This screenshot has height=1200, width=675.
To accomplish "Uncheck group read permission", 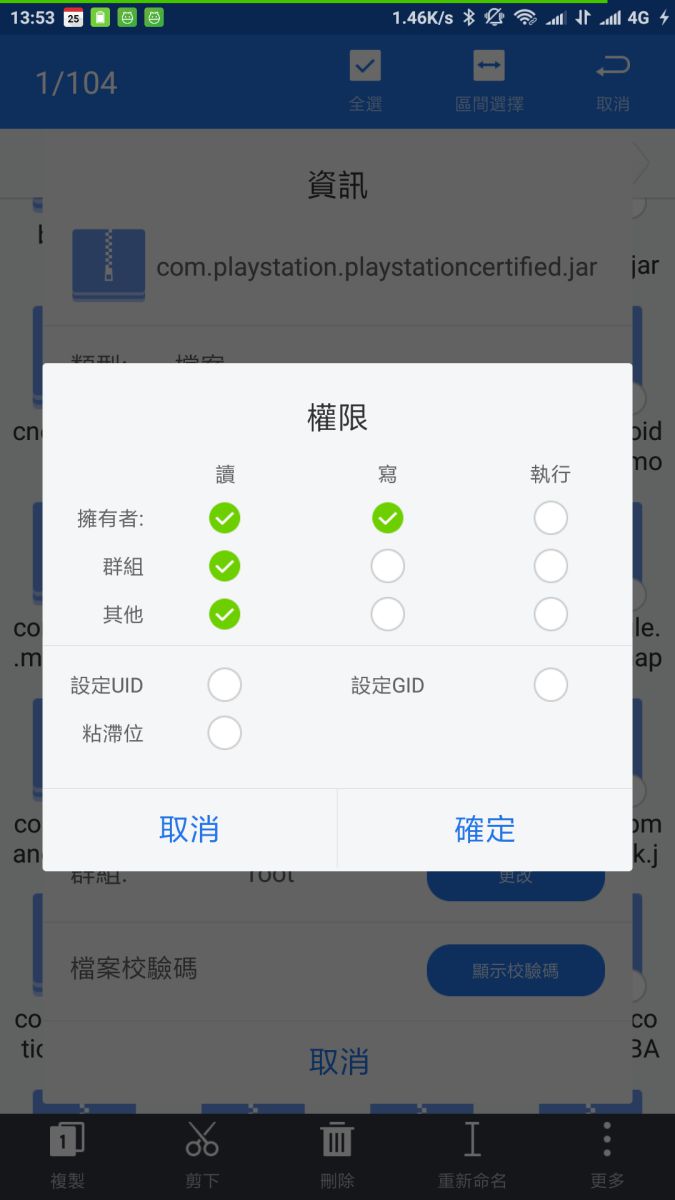I will (225, 566).
